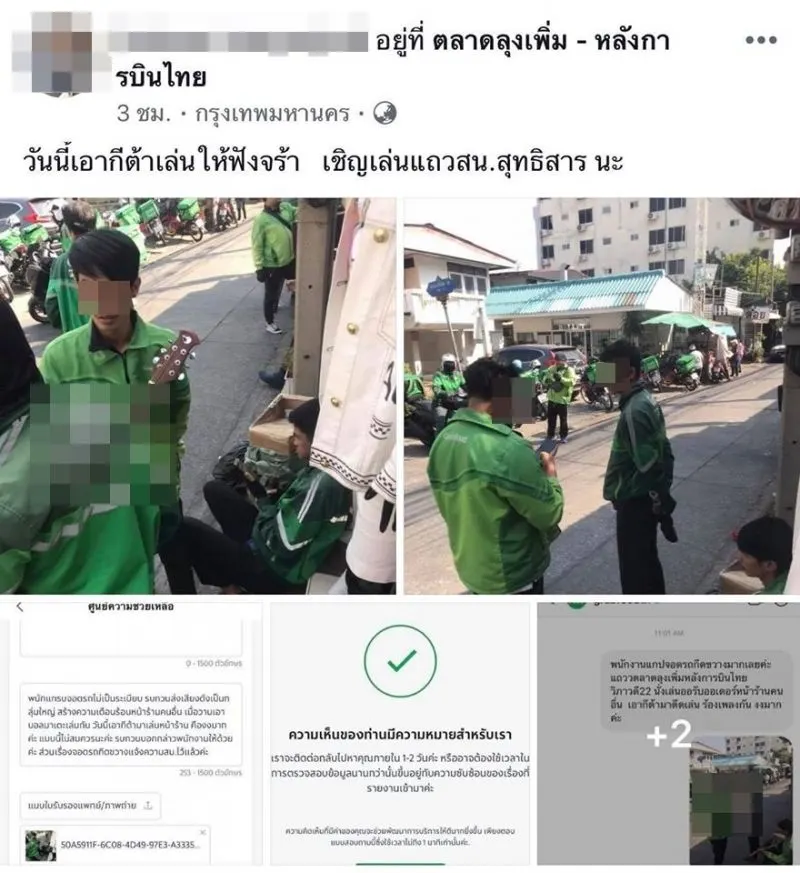View more photos via the +2 tile
The height and width of the screenshot is (873, 800).
(668, 735)
